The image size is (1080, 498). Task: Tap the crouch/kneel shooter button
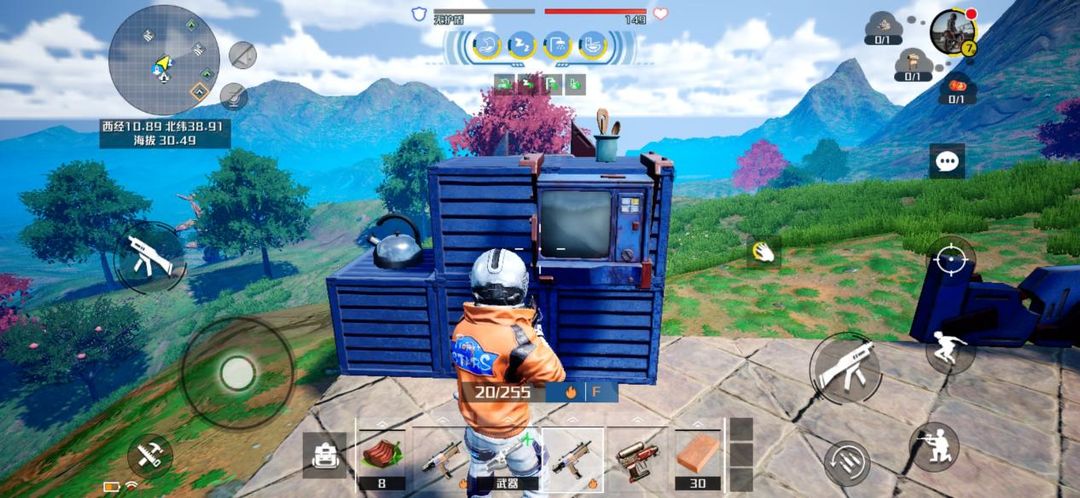[x=935, y=447]
